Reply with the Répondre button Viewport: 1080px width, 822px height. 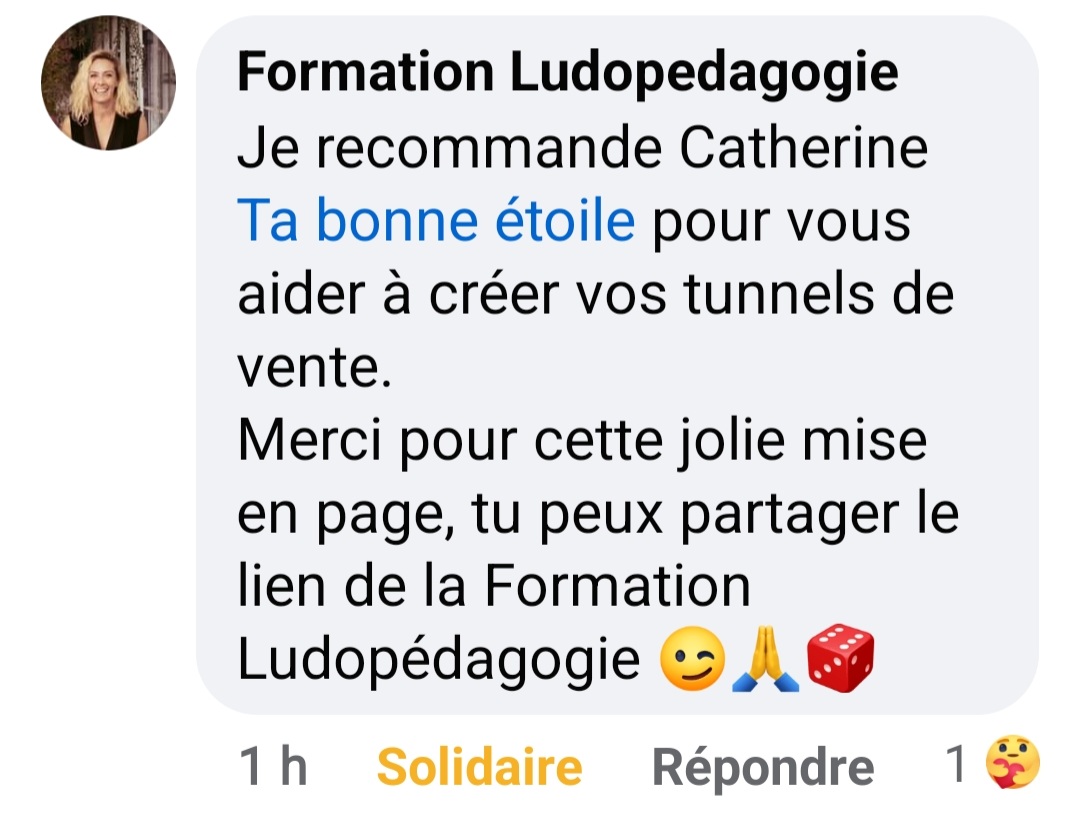[762, 767]
